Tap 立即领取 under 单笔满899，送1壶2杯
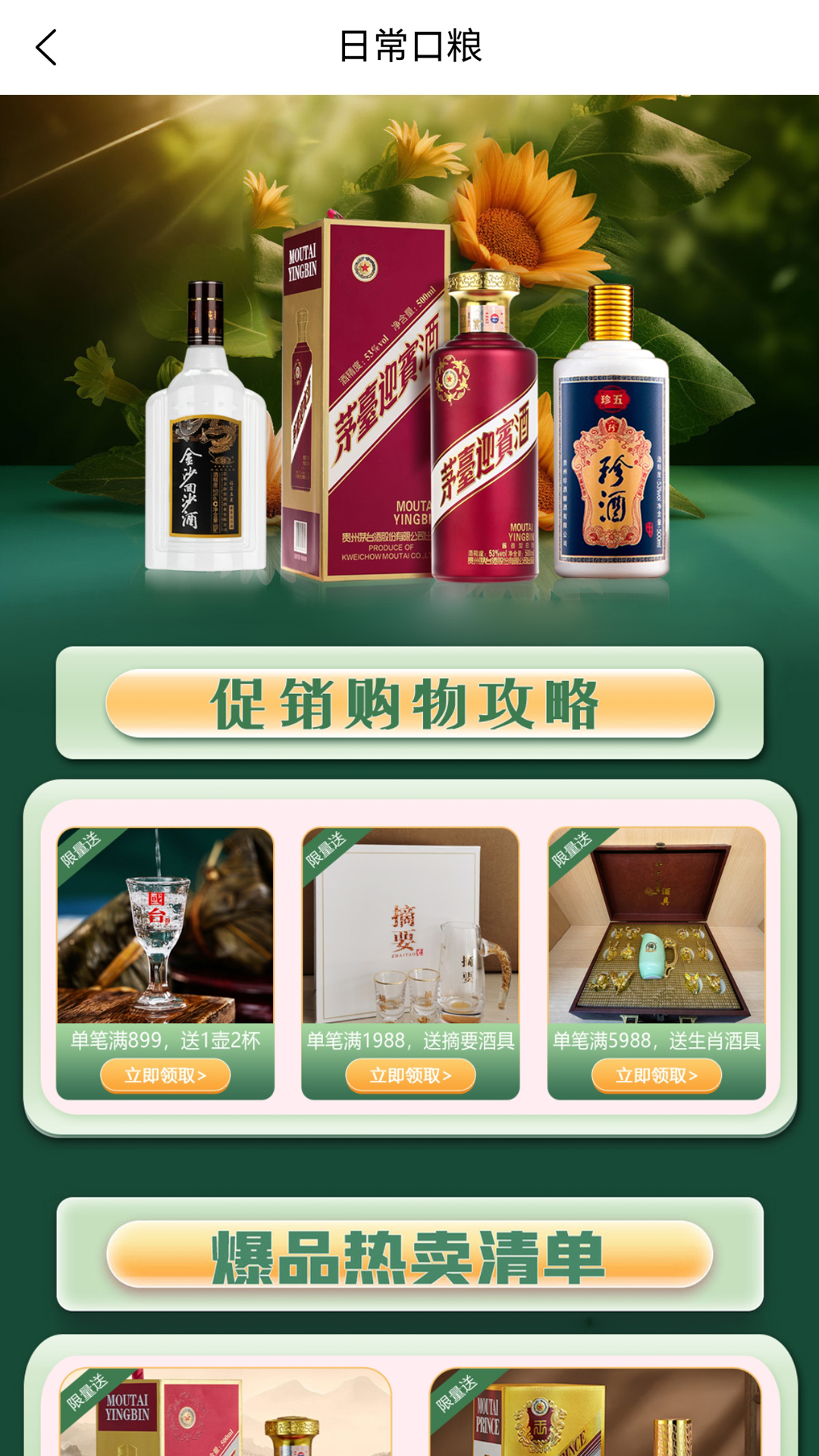 165,1075
